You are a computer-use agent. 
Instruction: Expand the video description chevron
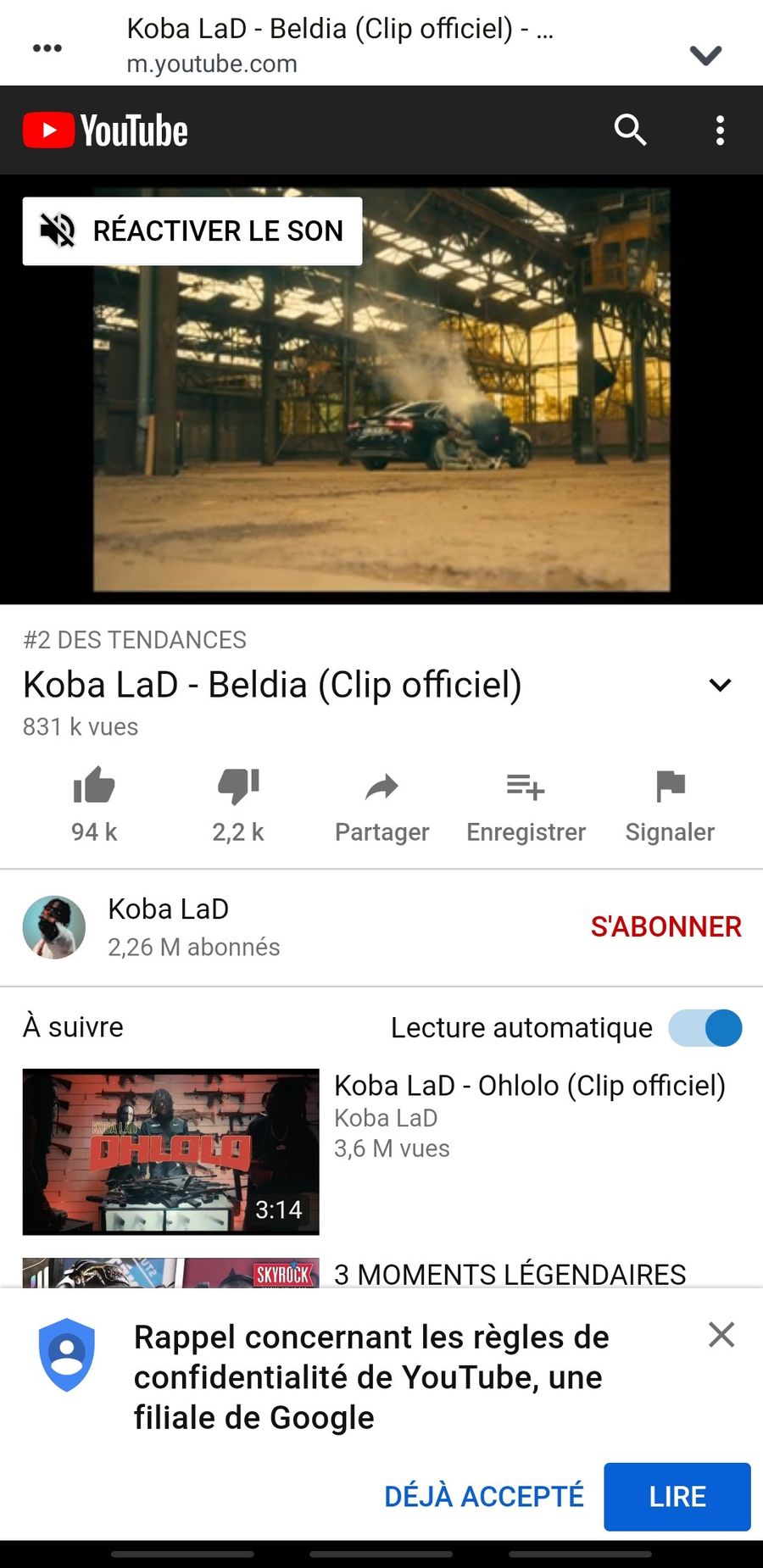720,685
